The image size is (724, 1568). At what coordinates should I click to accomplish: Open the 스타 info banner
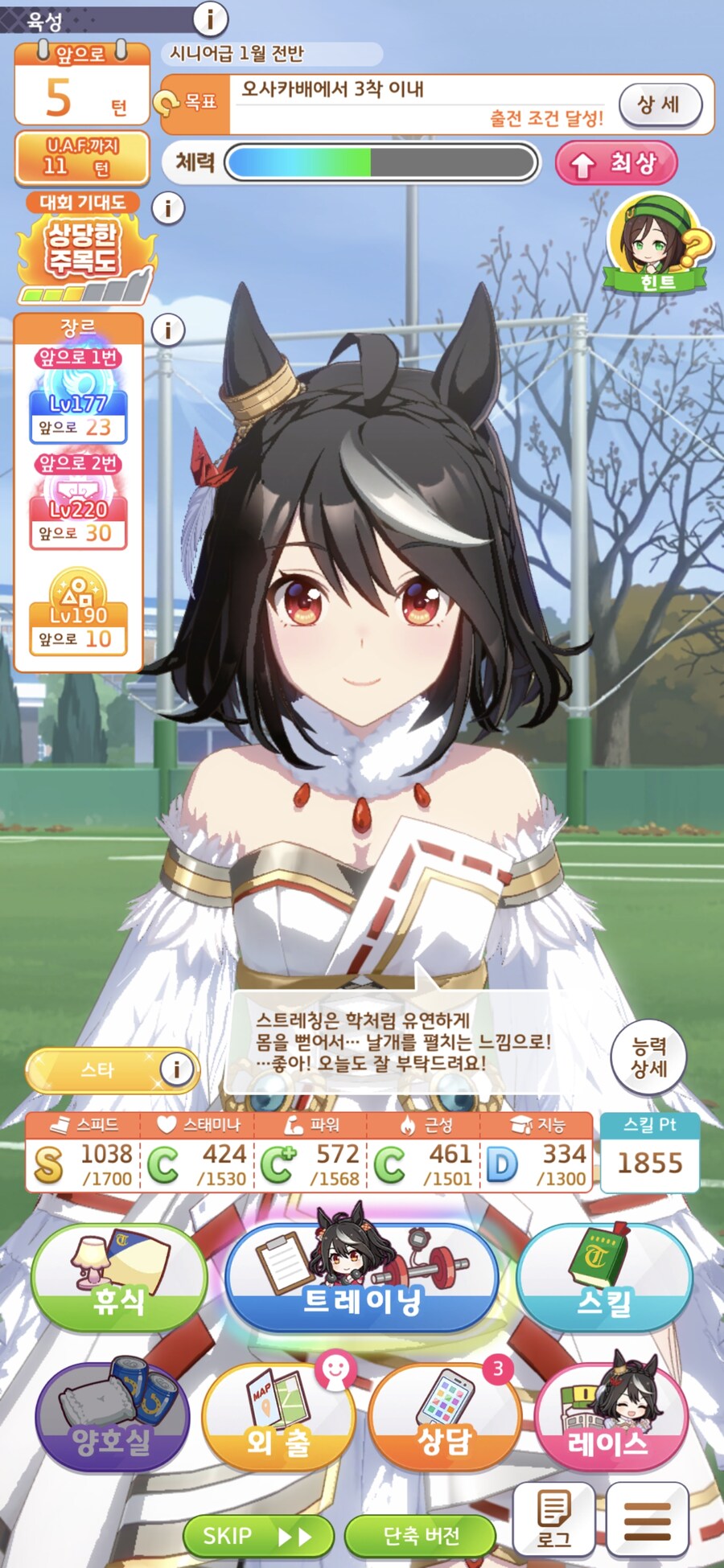point(113,1069)
